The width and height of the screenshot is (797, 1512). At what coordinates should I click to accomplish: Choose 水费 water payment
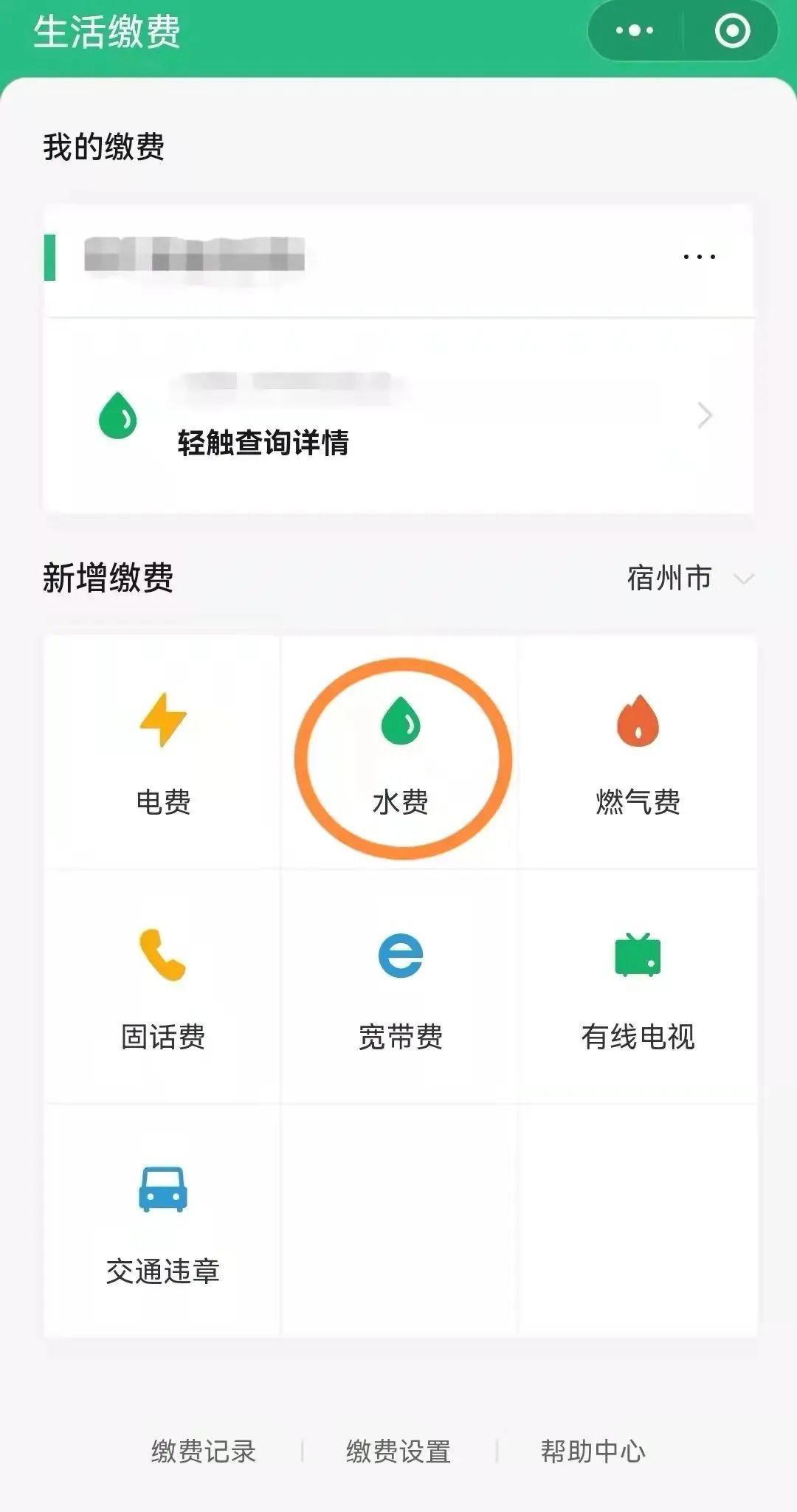401,752
